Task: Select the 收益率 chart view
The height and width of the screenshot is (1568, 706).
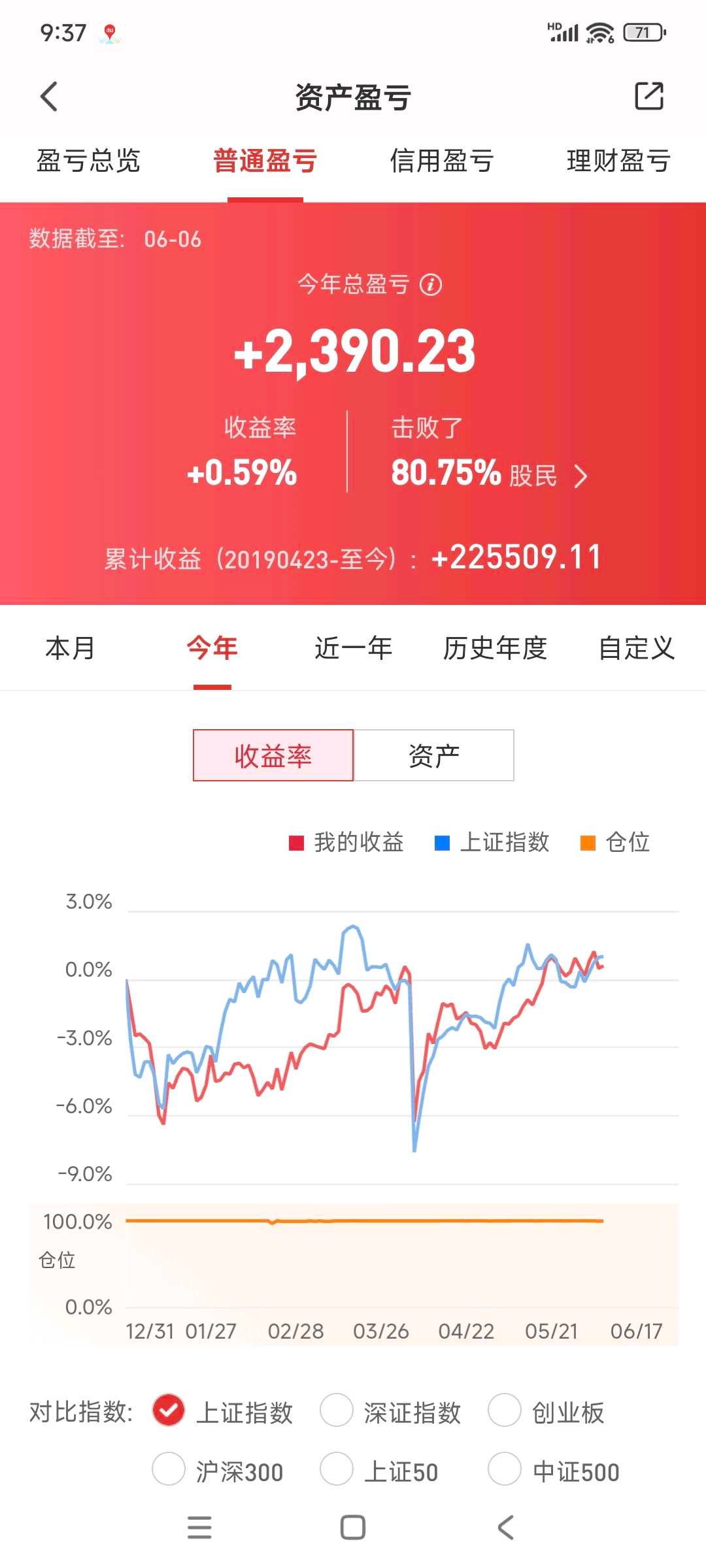Action: point(273,755)
